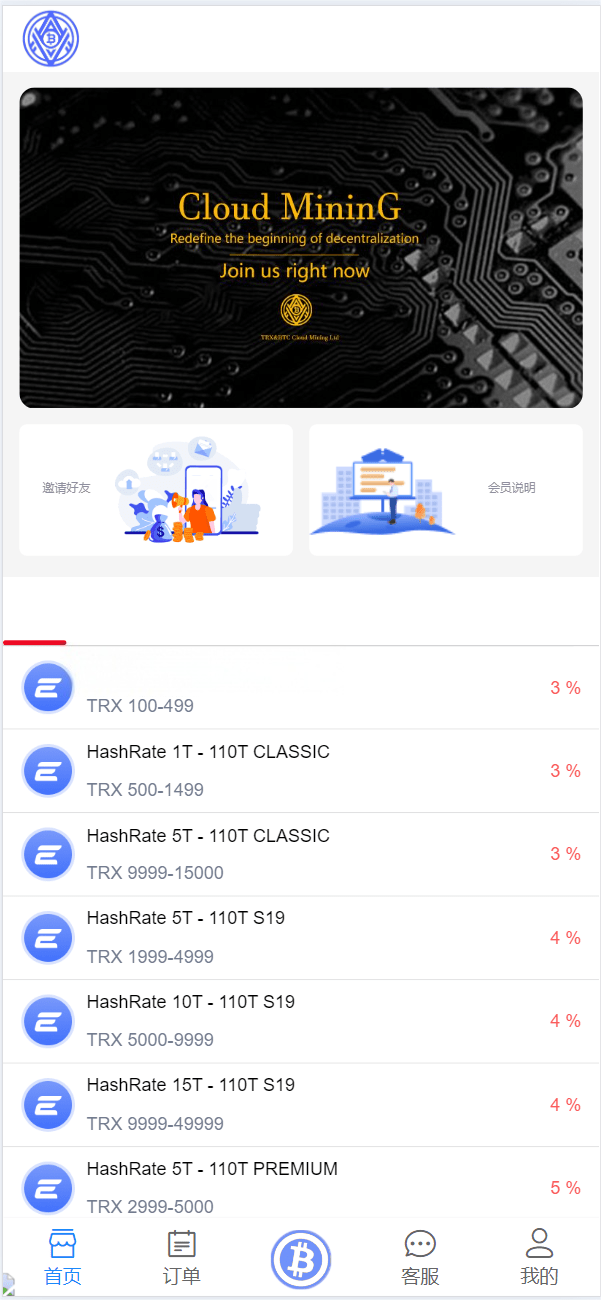Select the TRX 100-499 plan
The width and height of the screenshot is (601, 1300).
(x=300, y=688)
